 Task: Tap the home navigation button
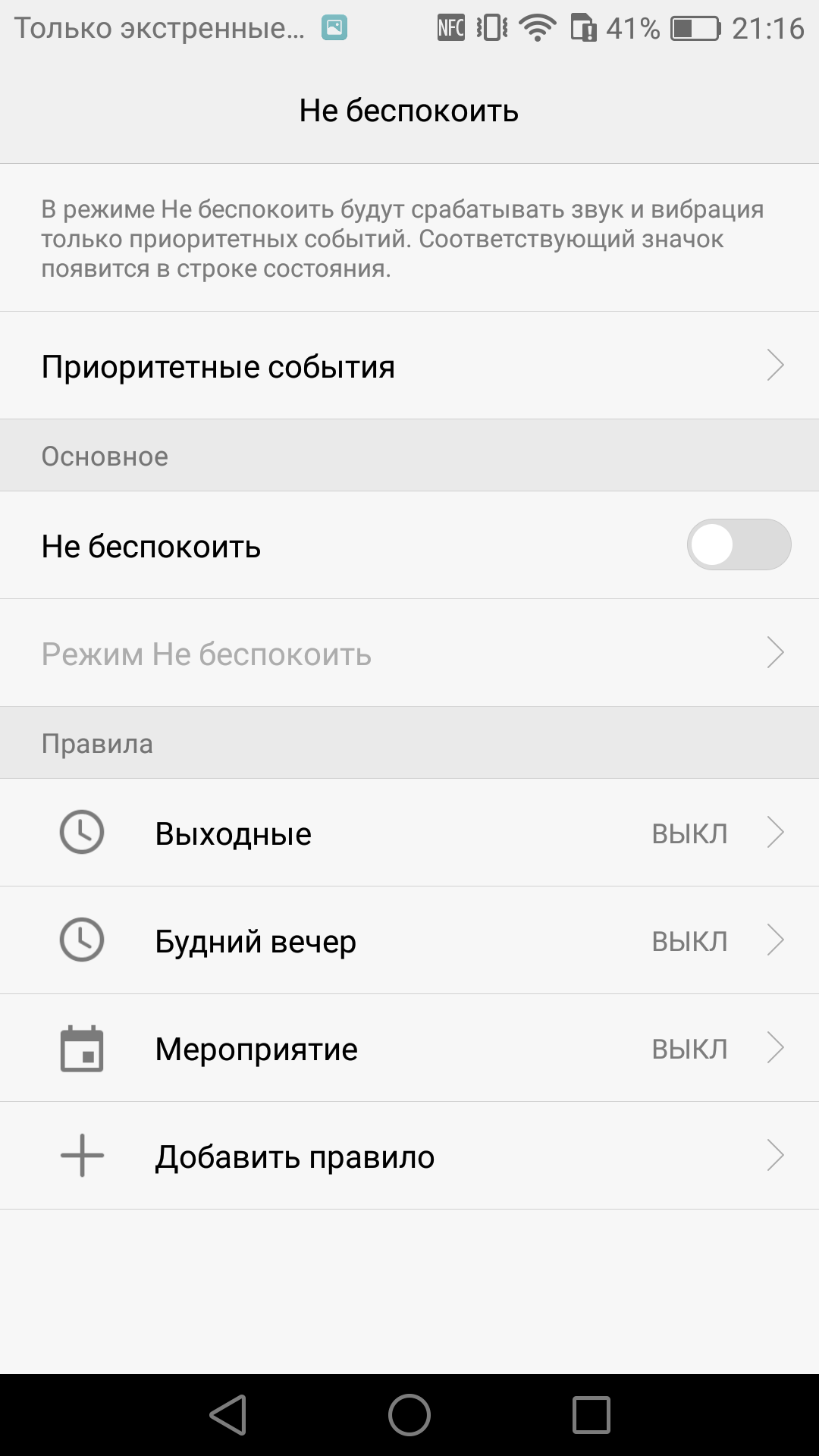pyautogui.click(x=409, y=1415)
